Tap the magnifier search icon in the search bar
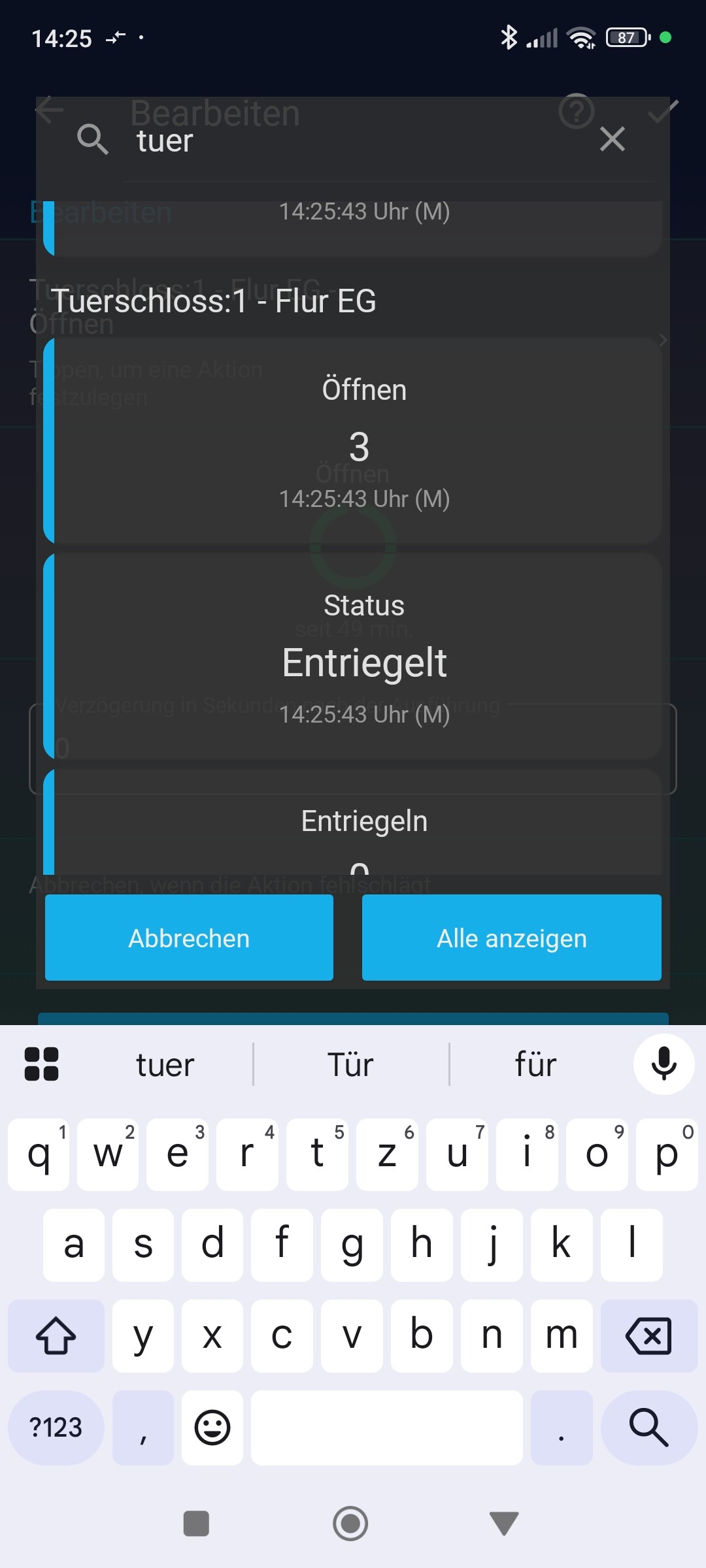This screenshot has height=1568, width=706. 92,140
